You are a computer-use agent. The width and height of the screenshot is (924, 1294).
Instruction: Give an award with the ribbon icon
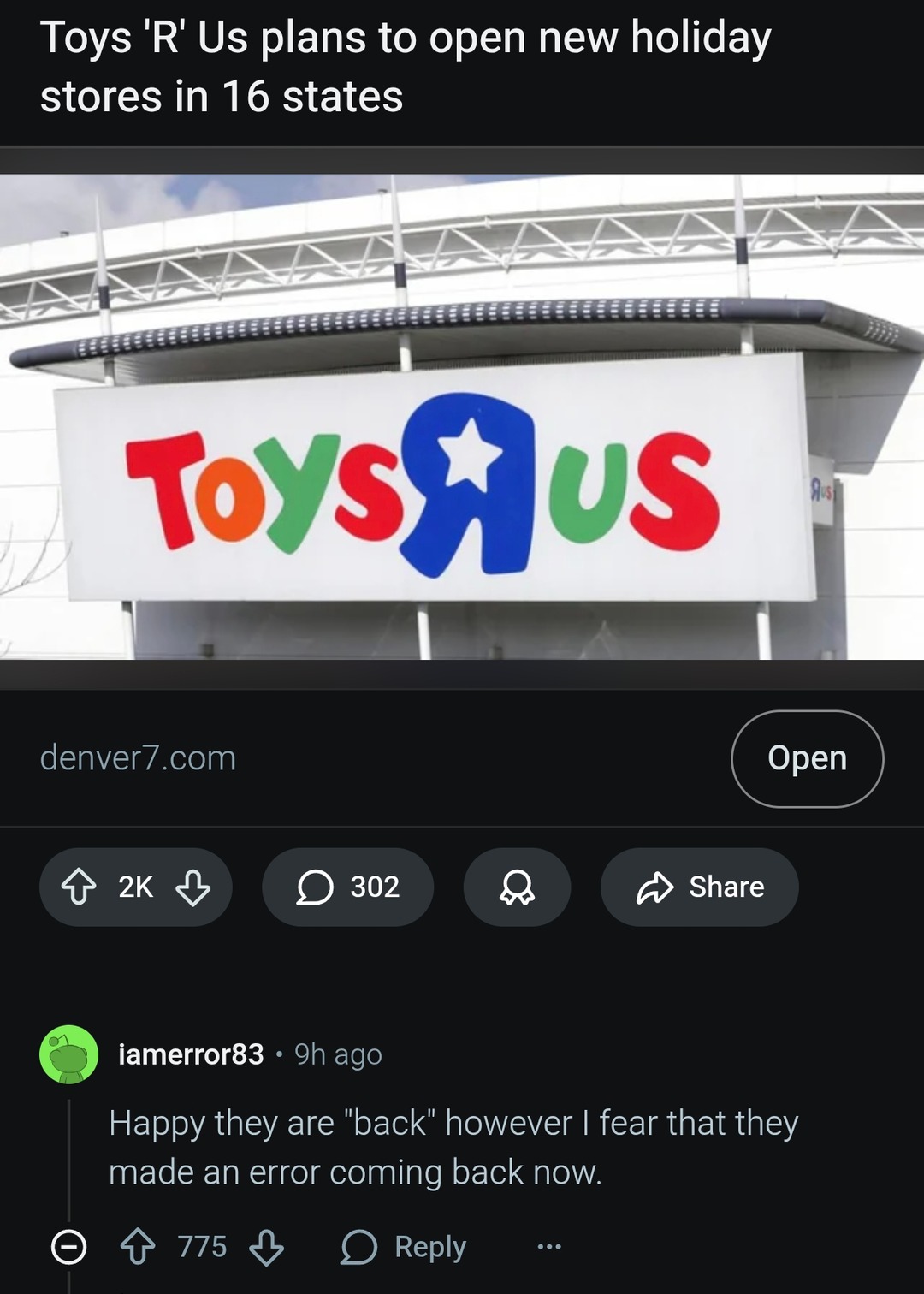pos(516,887)
